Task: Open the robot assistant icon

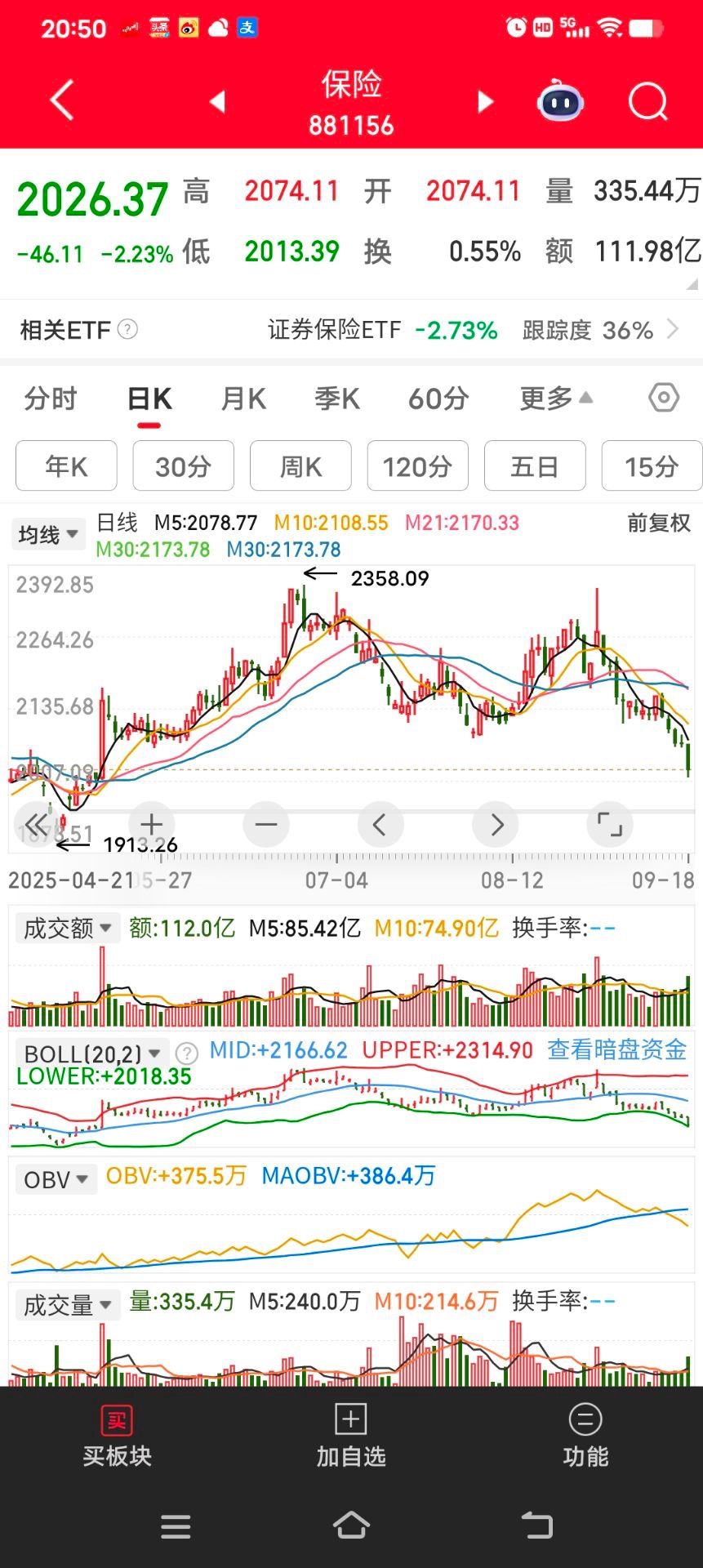Action: click(x=560, y=101)
